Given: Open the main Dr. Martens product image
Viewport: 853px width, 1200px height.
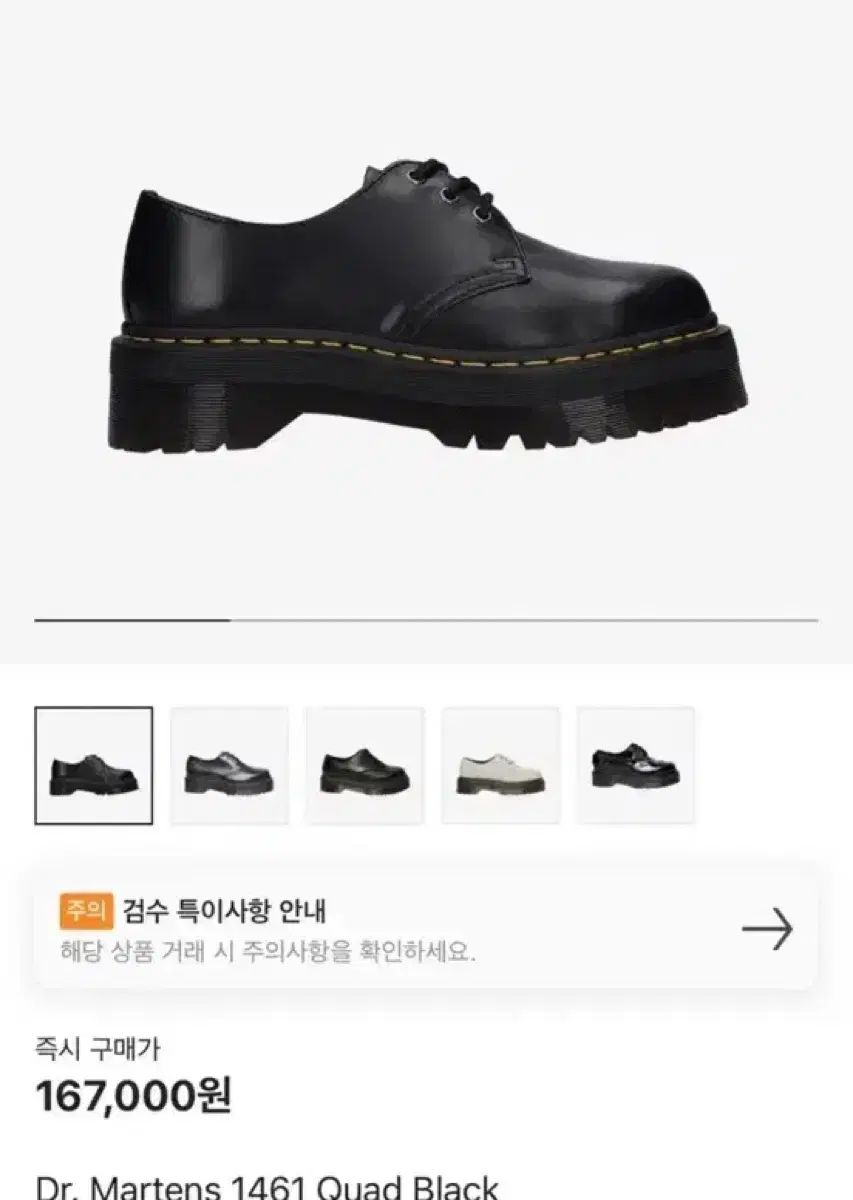Looking at the screenshot, I should click(x=426, y=310).
